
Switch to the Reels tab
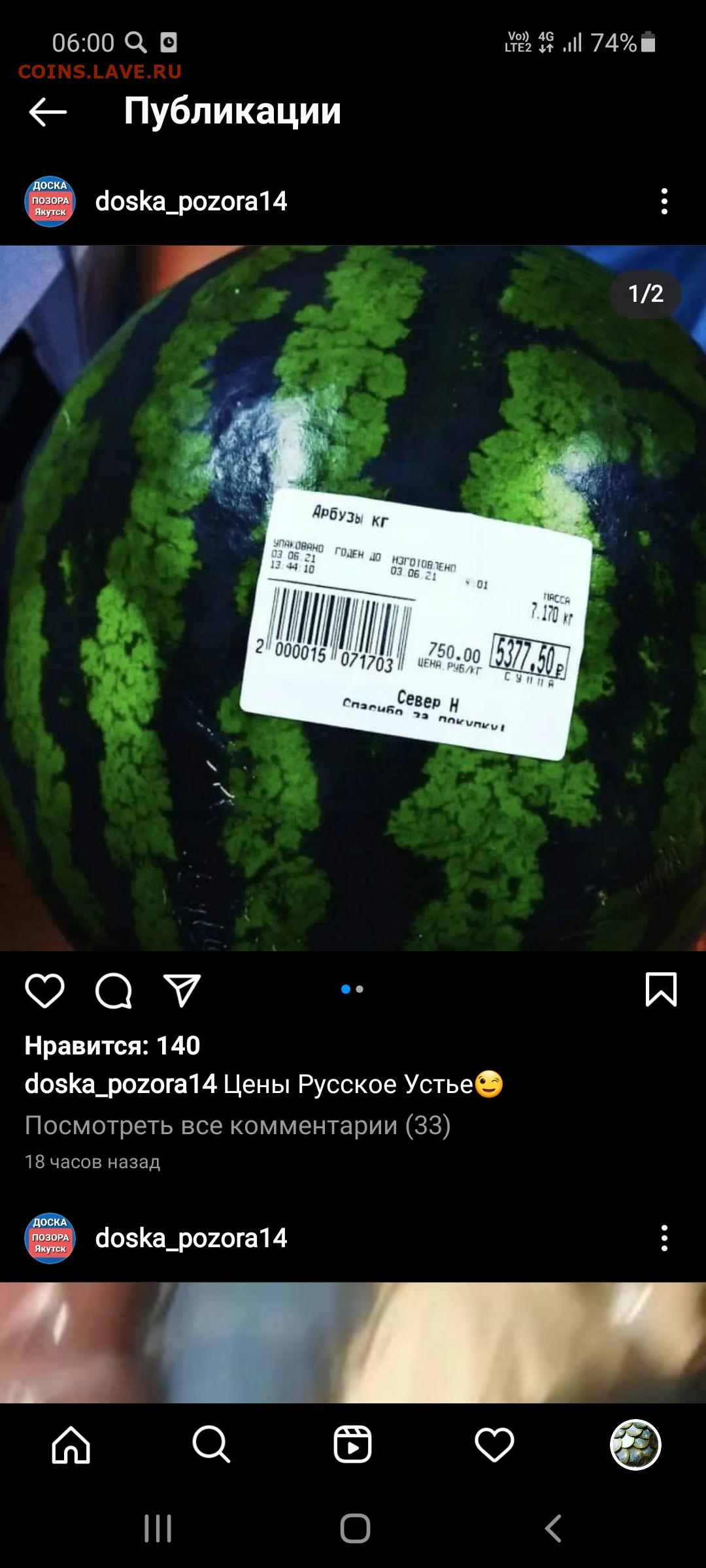pos(353,1445)
